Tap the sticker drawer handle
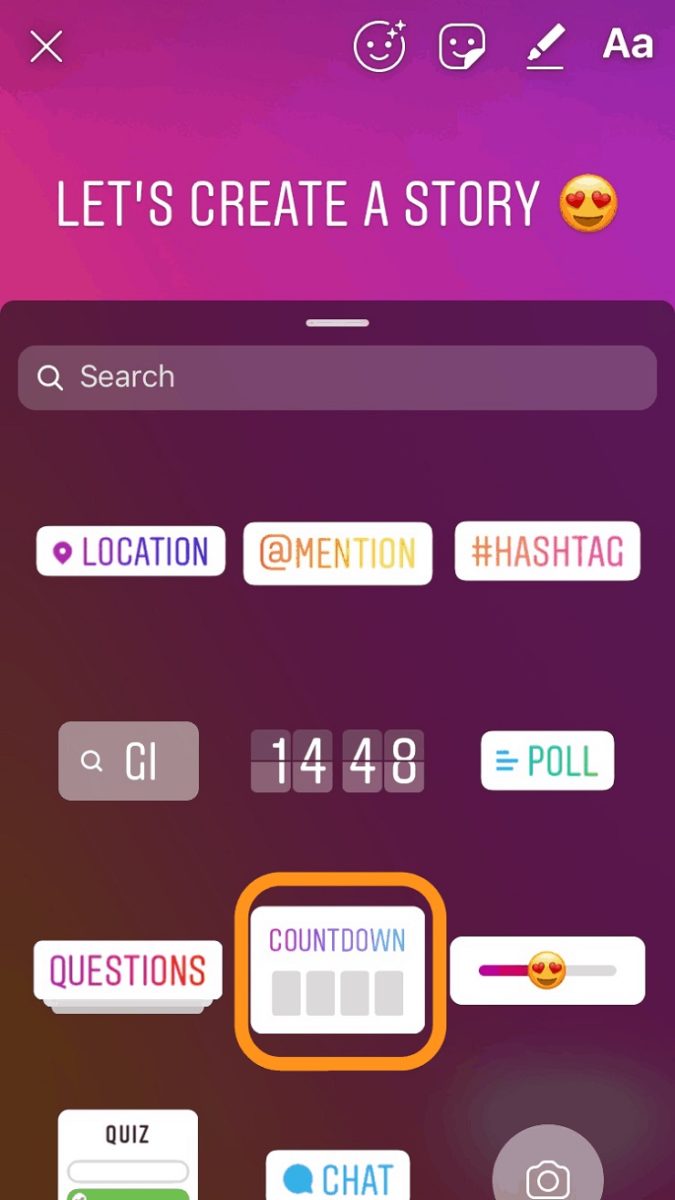This screenshot has width=675, height=1200. click(337, 323)
